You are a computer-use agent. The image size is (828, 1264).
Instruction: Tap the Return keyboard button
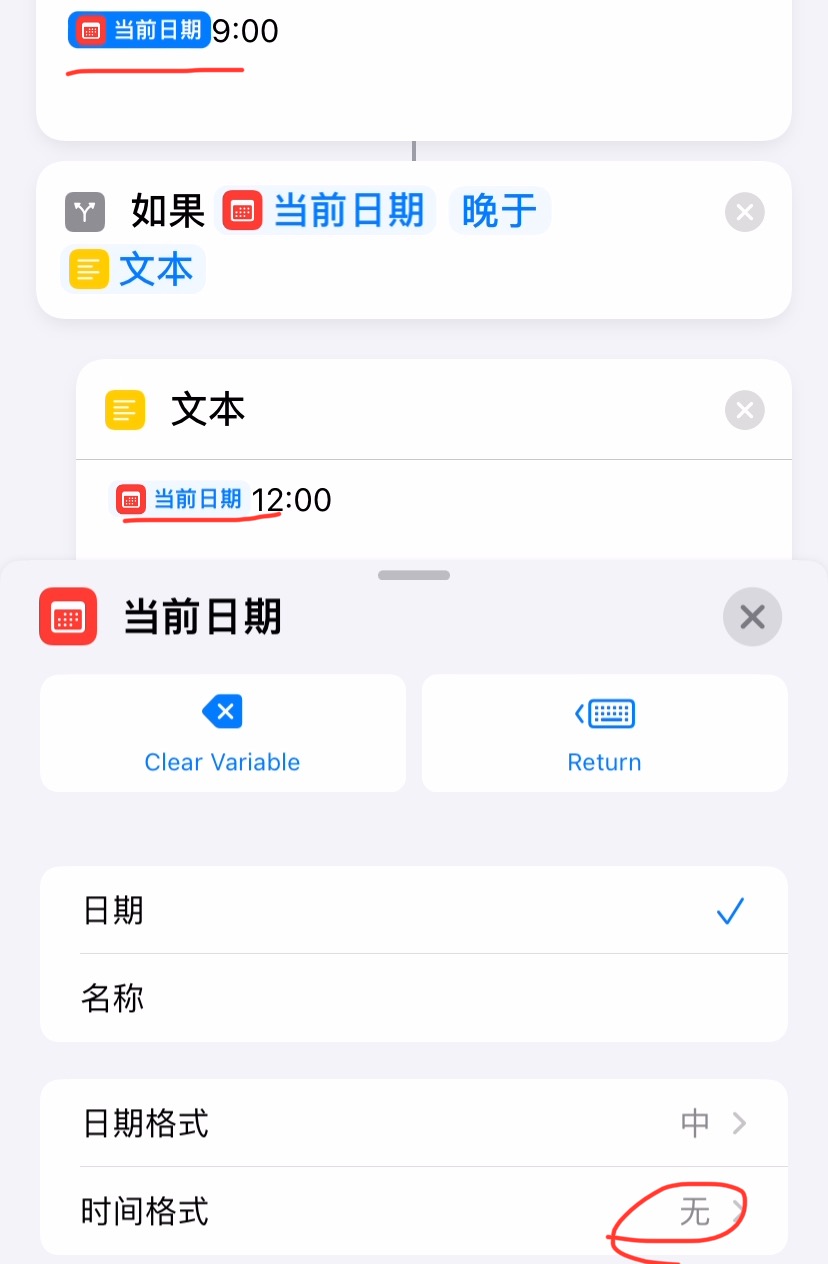tap(604, 733)
